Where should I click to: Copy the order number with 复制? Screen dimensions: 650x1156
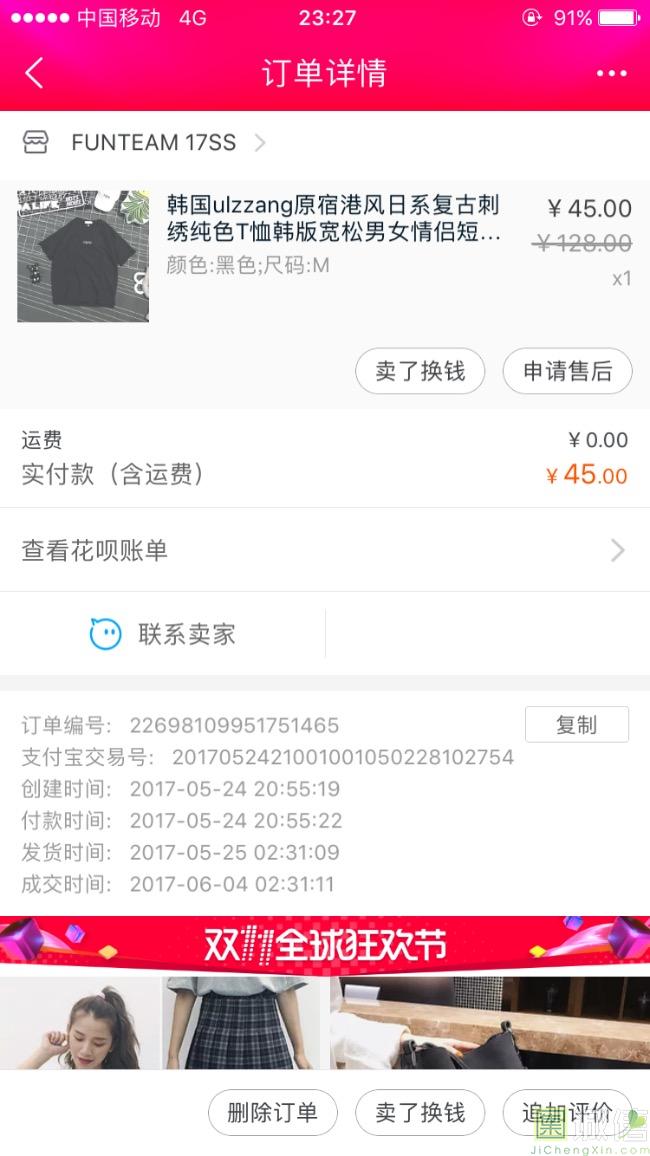click(576, 725)
